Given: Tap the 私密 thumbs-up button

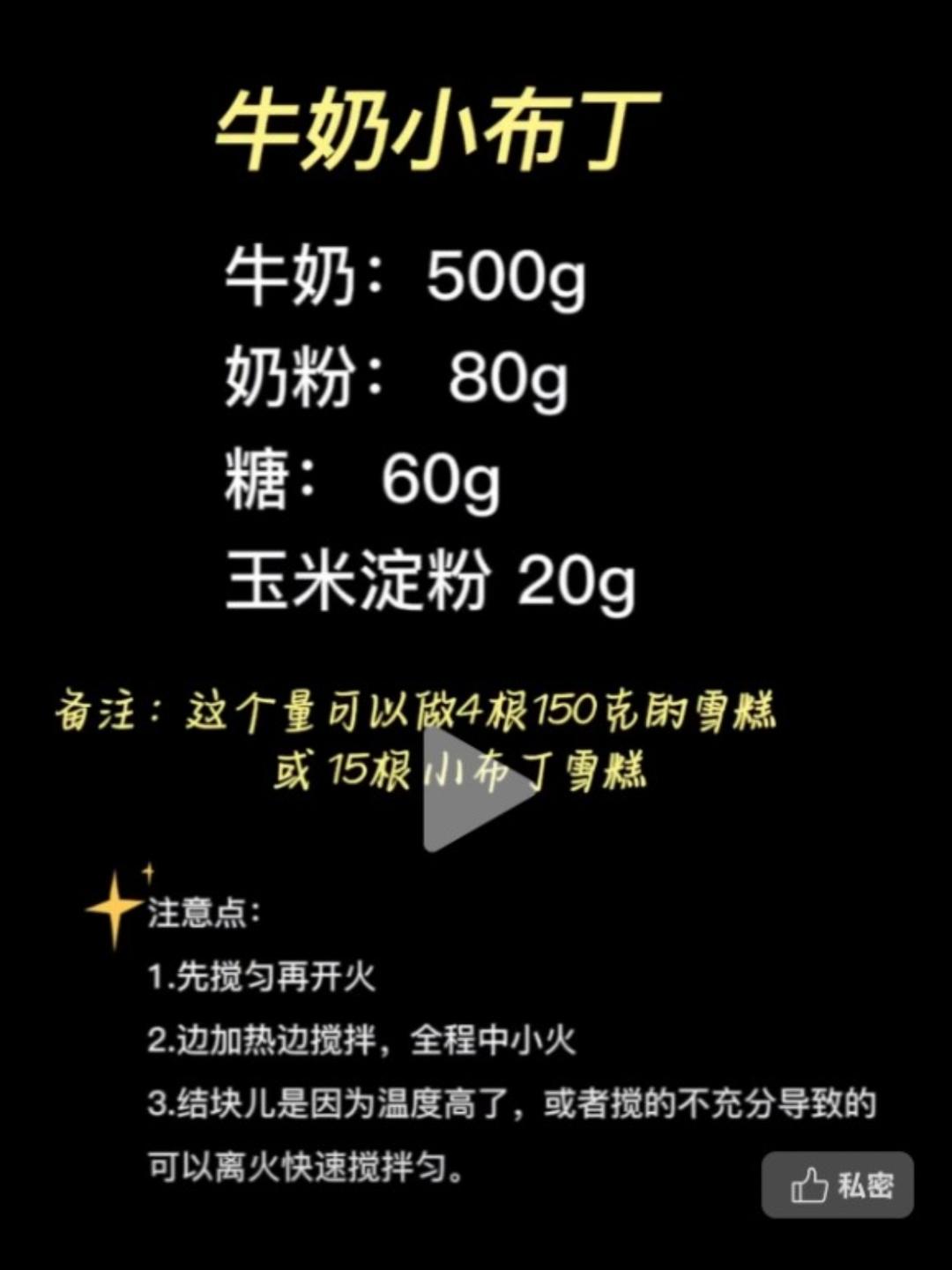Looking at the screenshot, I should 837,1185.
